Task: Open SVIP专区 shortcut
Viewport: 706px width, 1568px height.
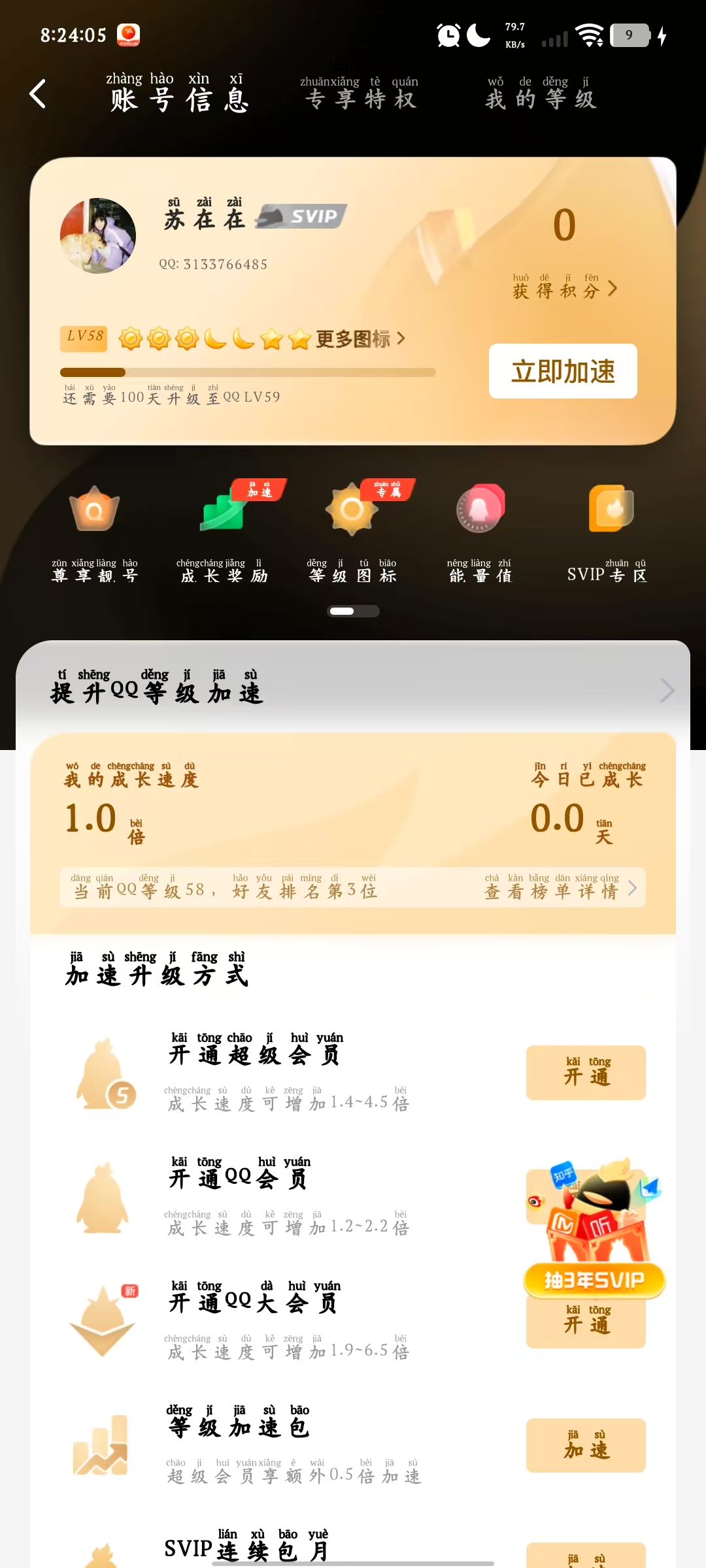Action: [x=607, y=534]
